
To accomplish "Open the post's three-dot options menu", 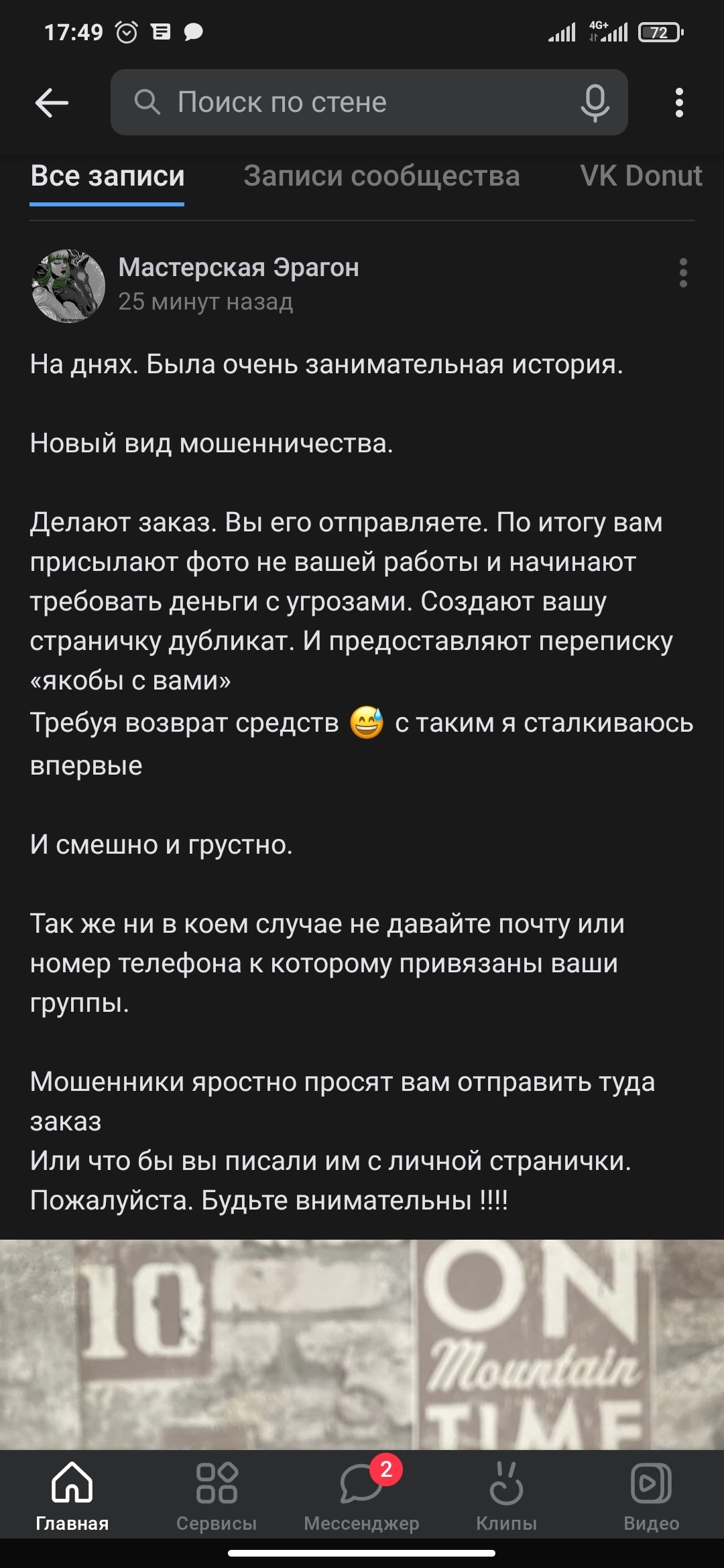I will click(x=683, y=273).
